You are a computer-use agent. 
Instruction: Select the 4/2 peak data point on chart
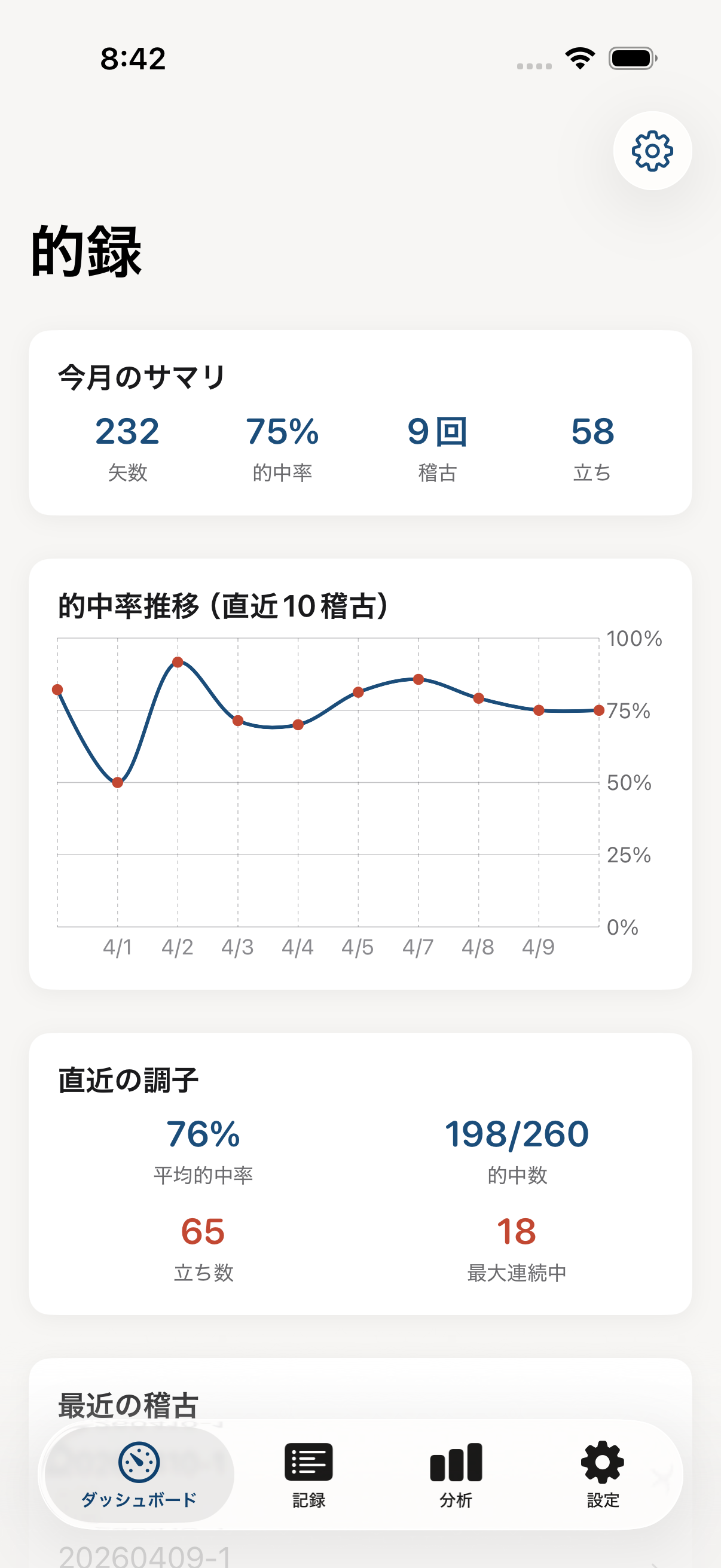178,661
